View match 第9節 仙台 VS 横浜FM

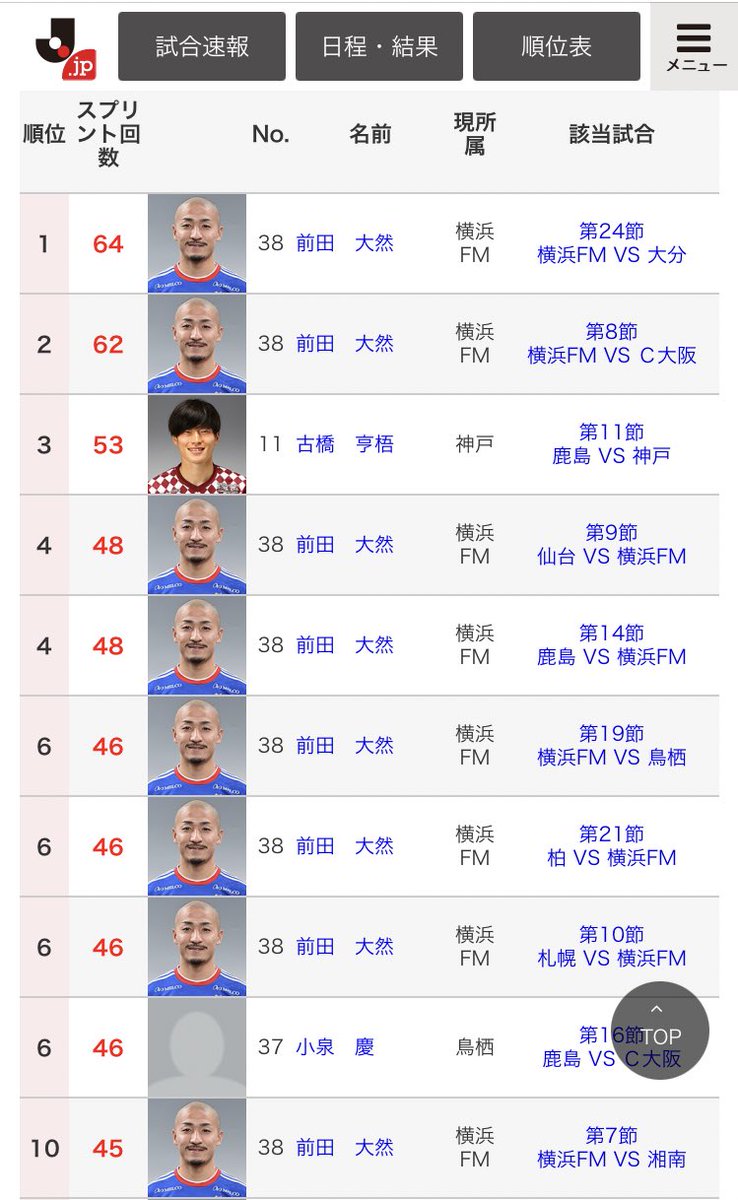point(612,544)
